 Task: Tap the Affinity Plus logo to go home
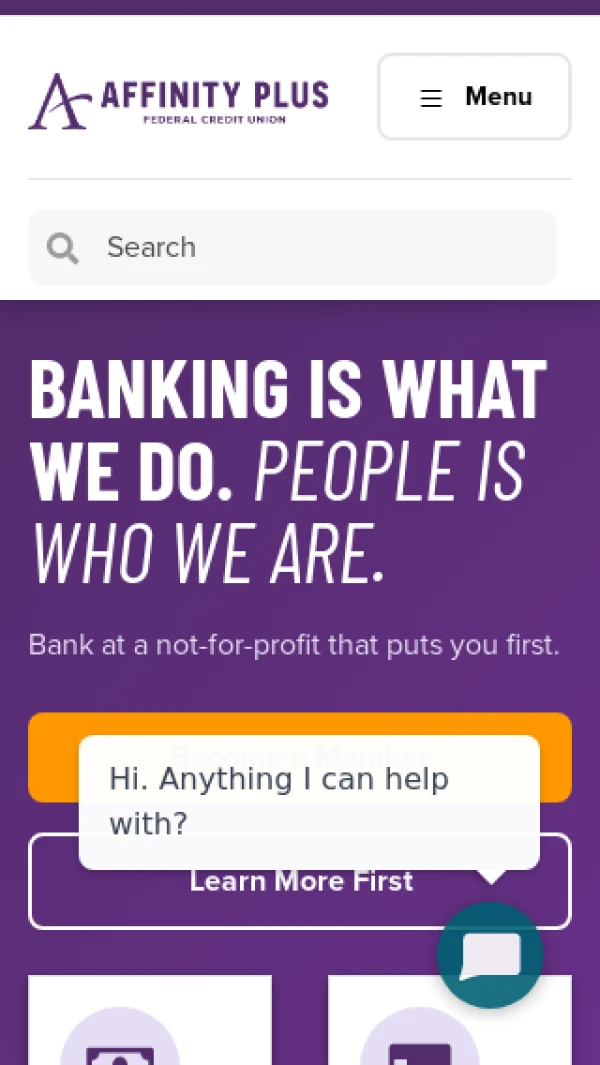(178, 101)
